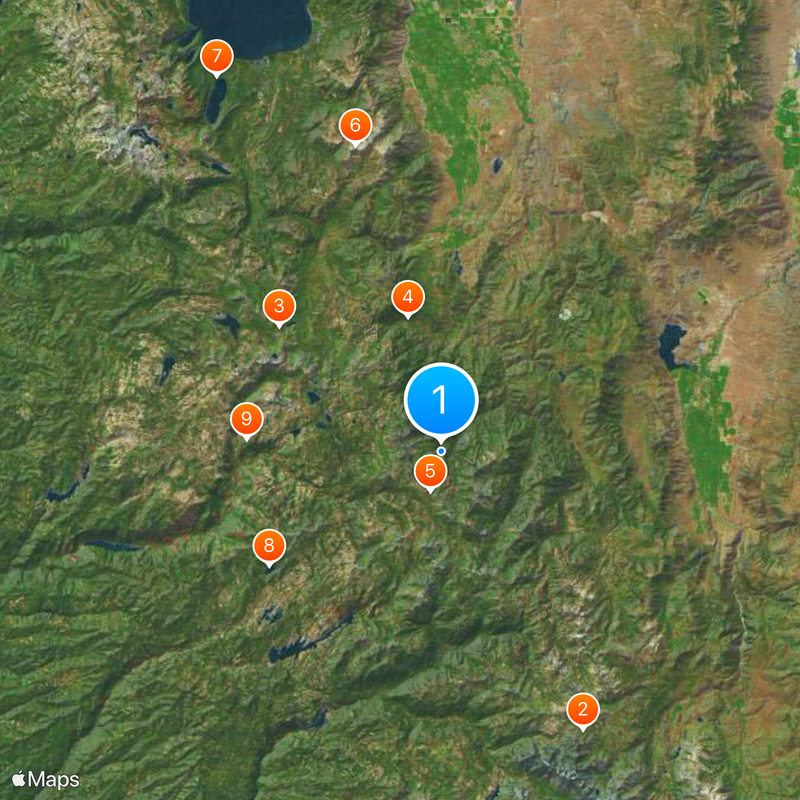Choose the orange map pin numbered 6

(x=355, y=126)
